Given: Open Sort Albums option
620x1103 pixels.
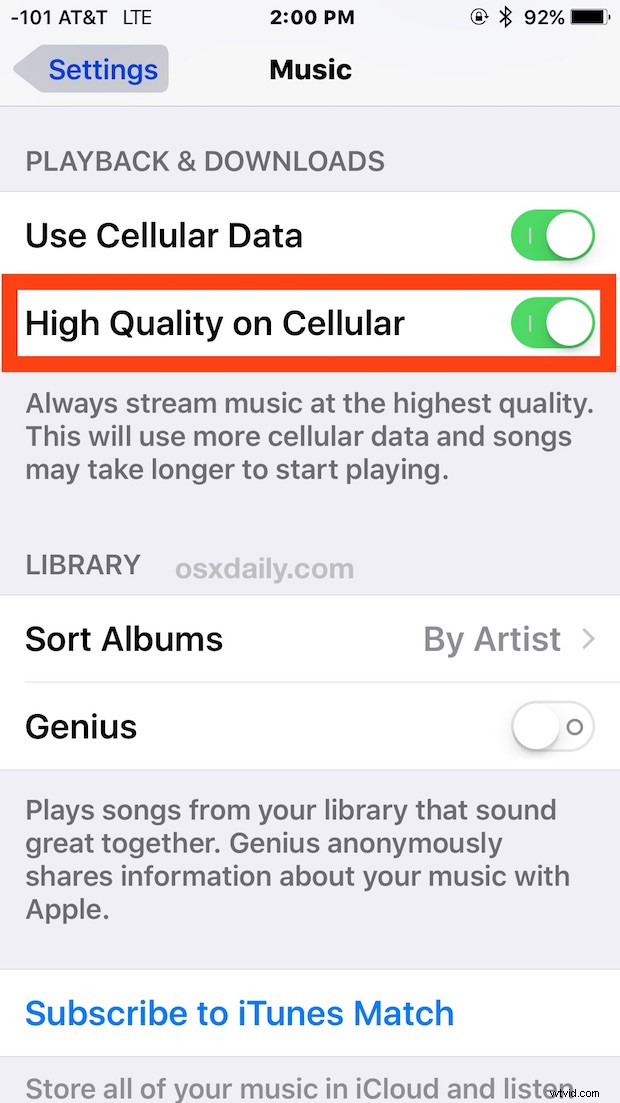Looking at the screenshot, I should pyautogui.click(x=310, y=639).
